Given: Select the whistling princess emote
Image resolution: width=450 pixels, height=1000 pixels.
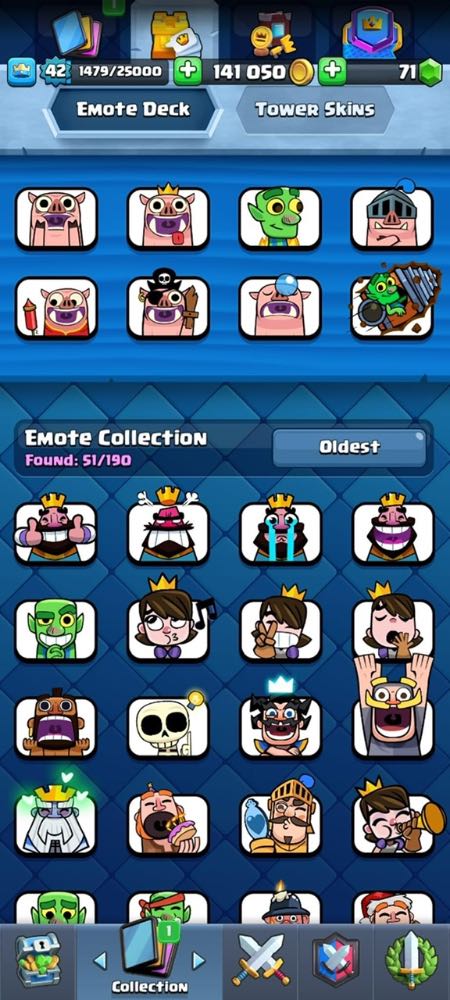Looking at the screenshot, I should tap(168, 627).
